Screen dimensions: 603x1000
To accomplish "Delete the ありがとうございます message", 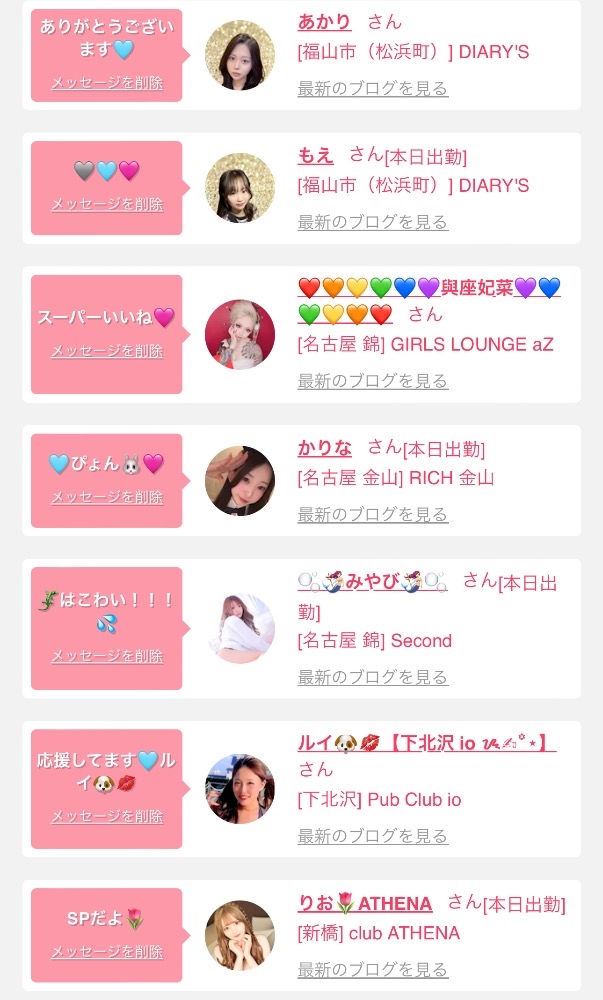I will click(x=107, y=83).
